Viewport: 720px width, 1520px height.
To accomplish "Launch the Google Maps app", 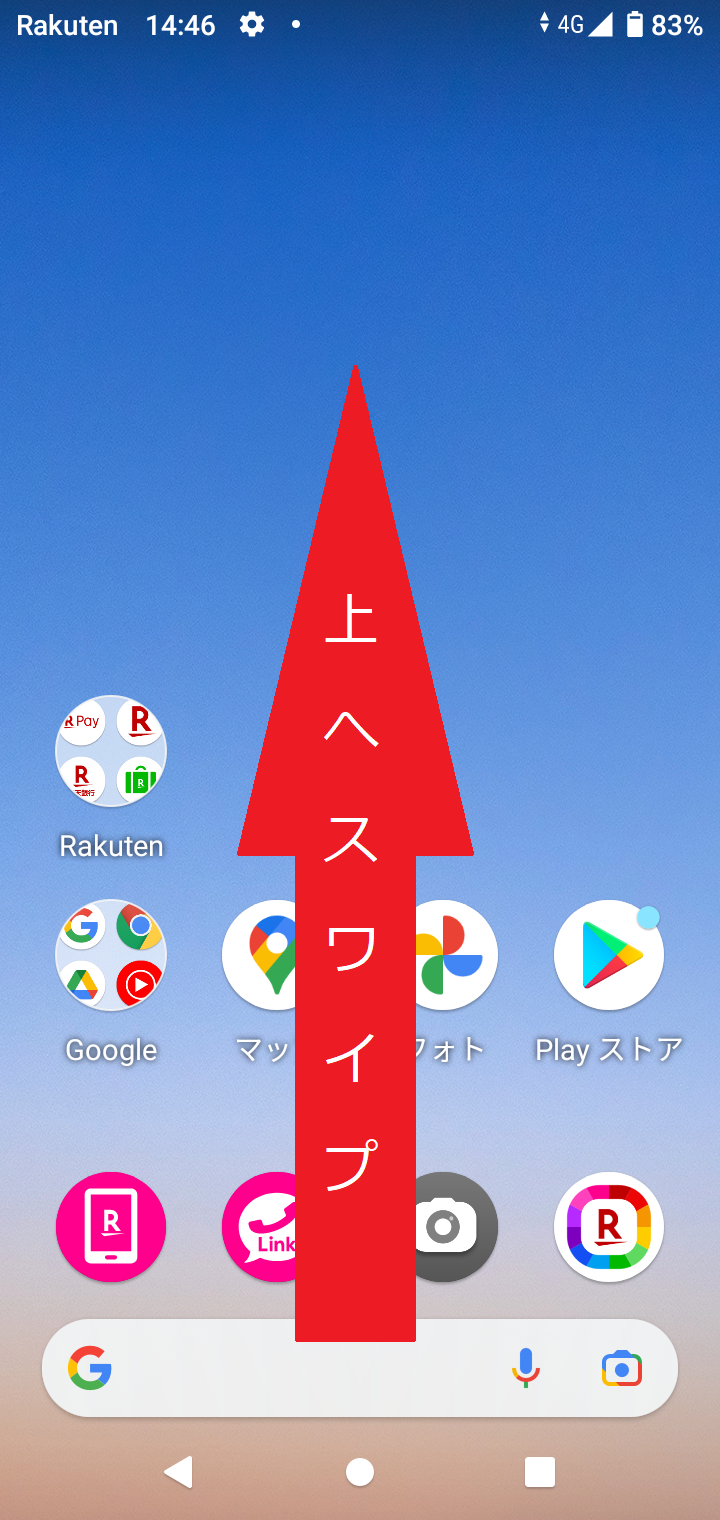I will tap(259, 955).
